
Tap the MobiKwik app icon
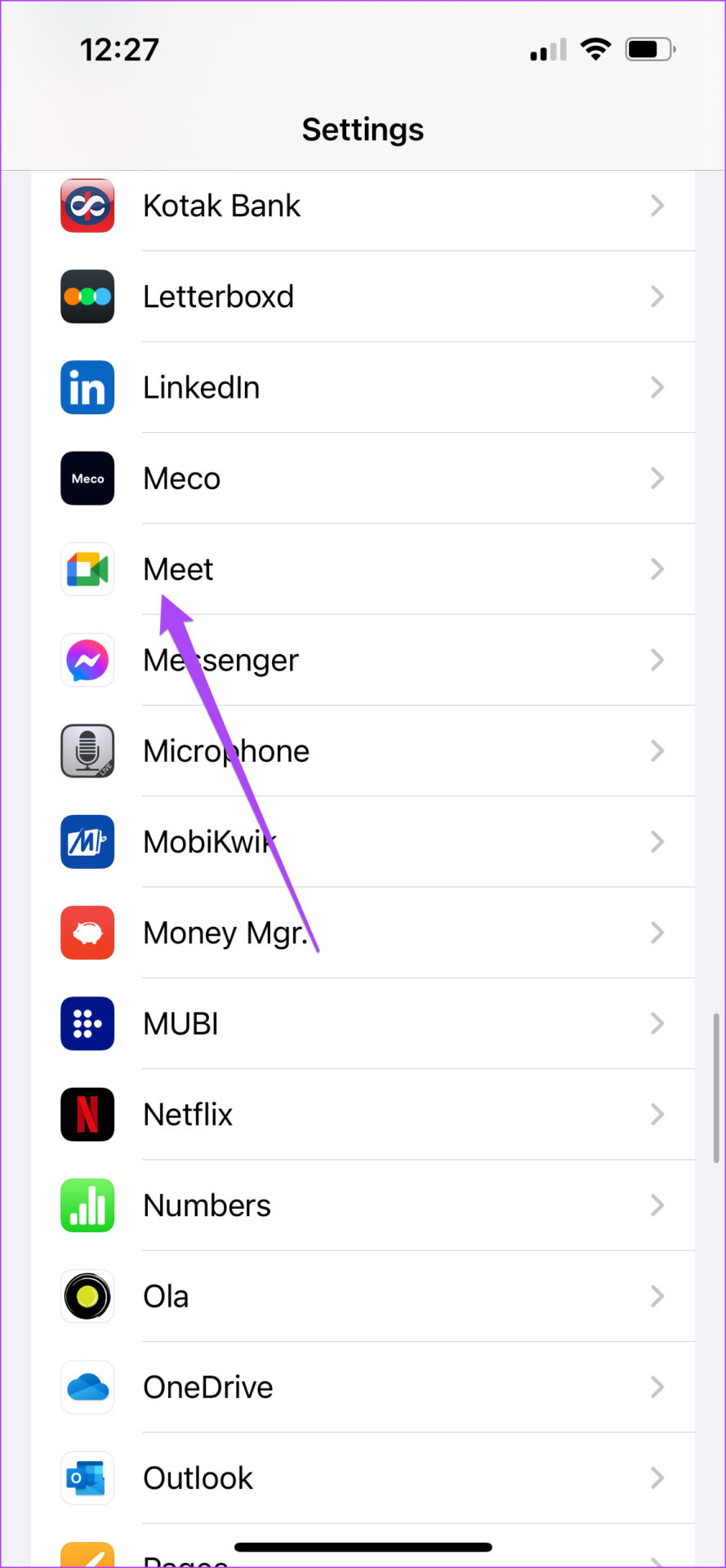pyautogui.click(x=87, y=842)
